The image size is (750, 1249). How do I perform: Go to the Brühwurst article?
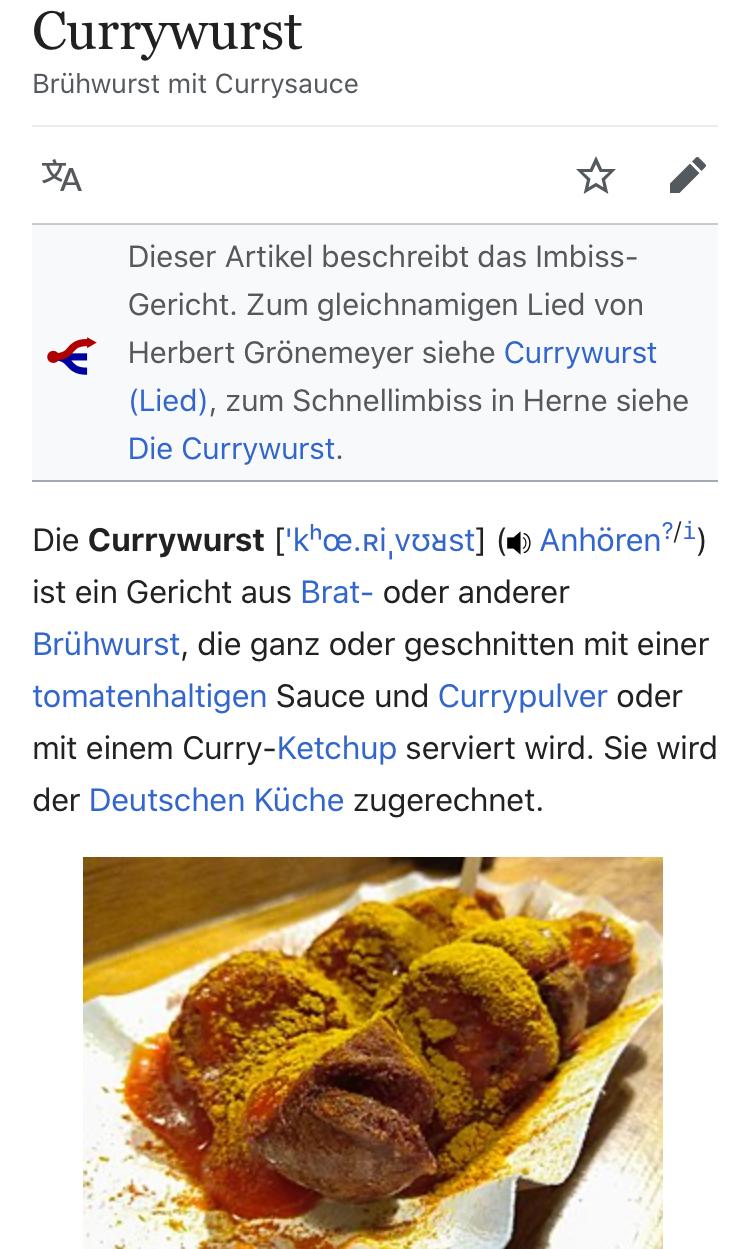click(106, 645)
